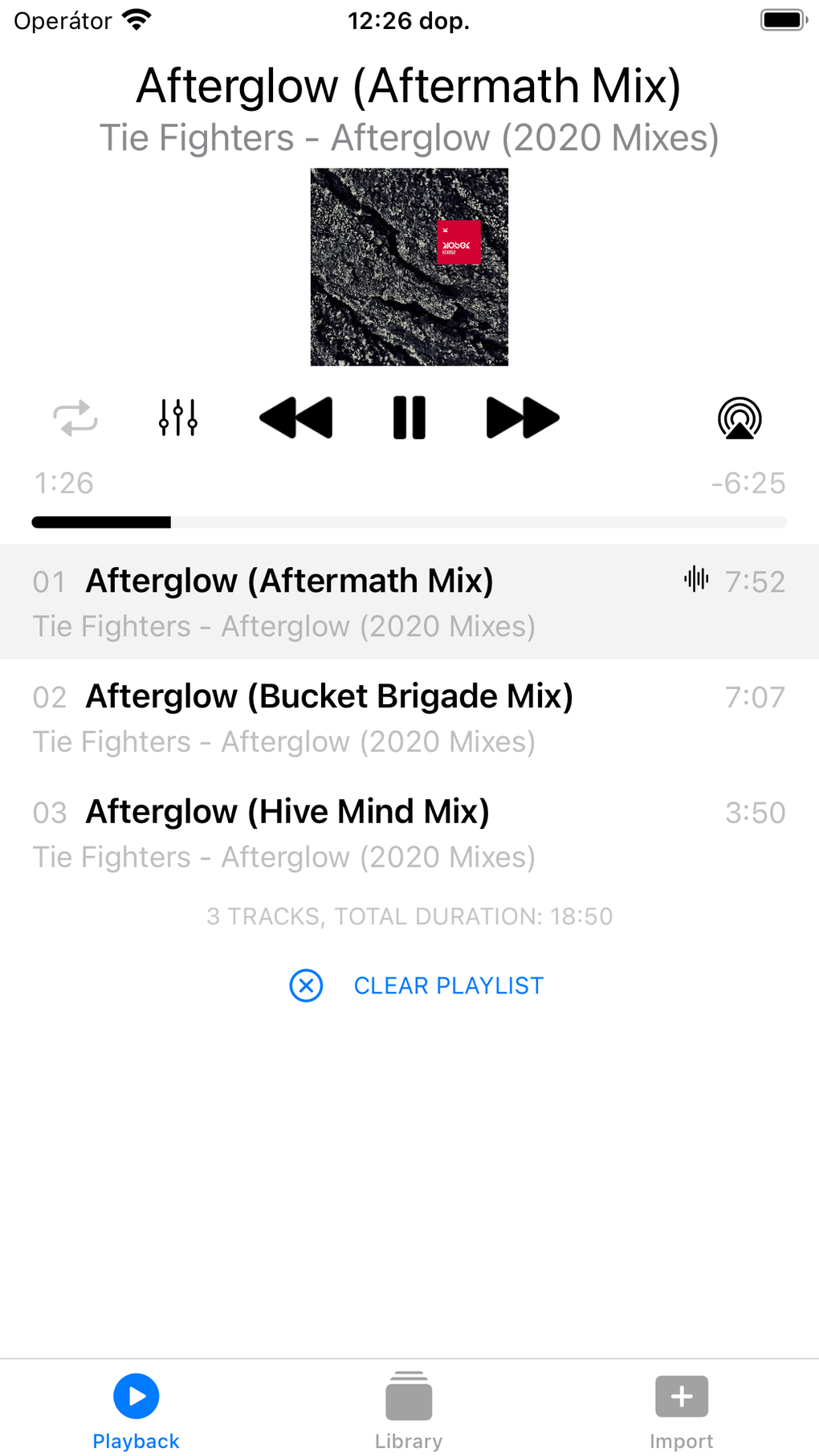Skip forward to the next track
This screenshot has width=819, height=1456.
point(523,418)
